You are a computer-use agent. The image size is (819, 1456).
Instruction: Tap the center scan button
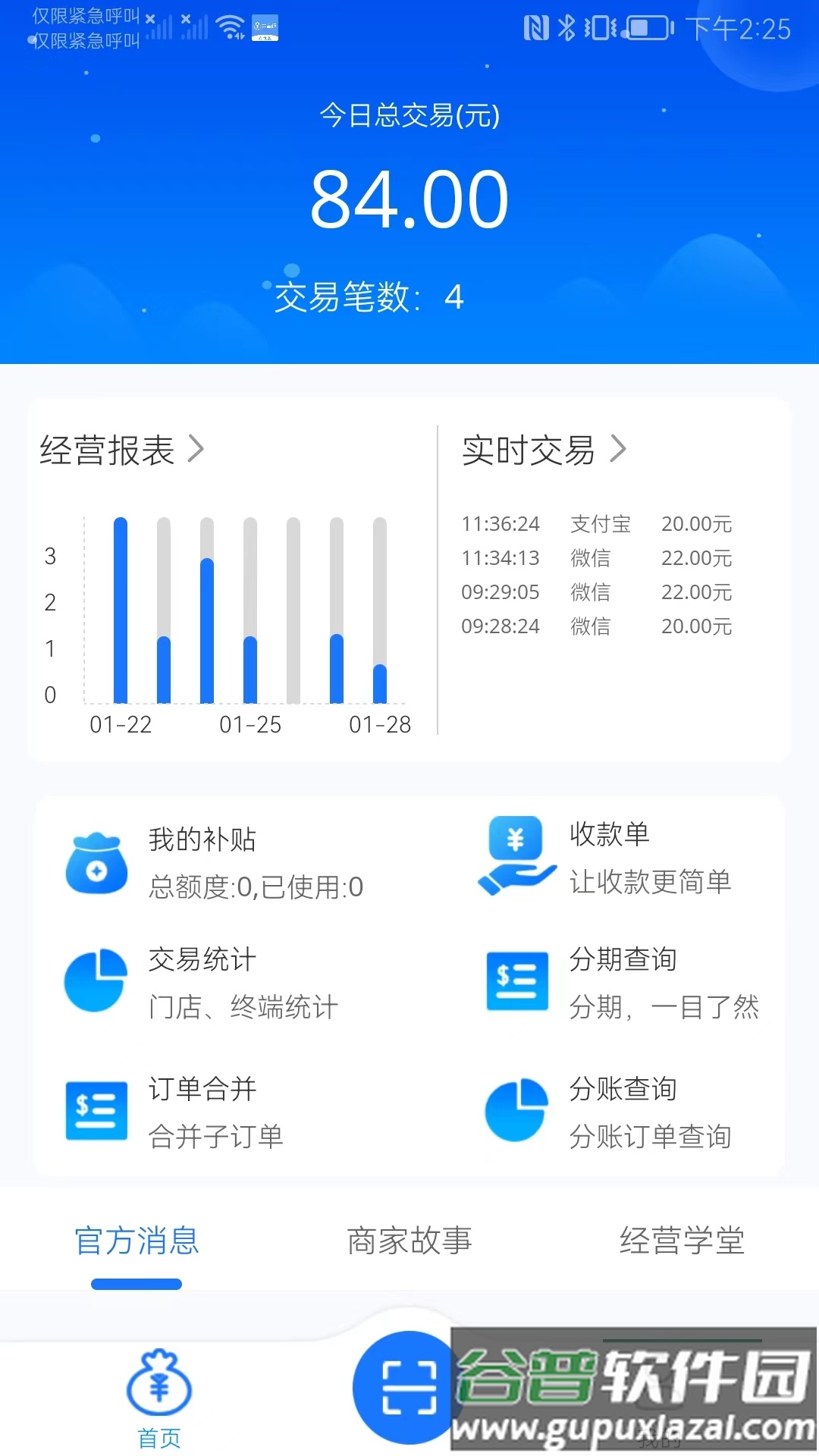408,1388
